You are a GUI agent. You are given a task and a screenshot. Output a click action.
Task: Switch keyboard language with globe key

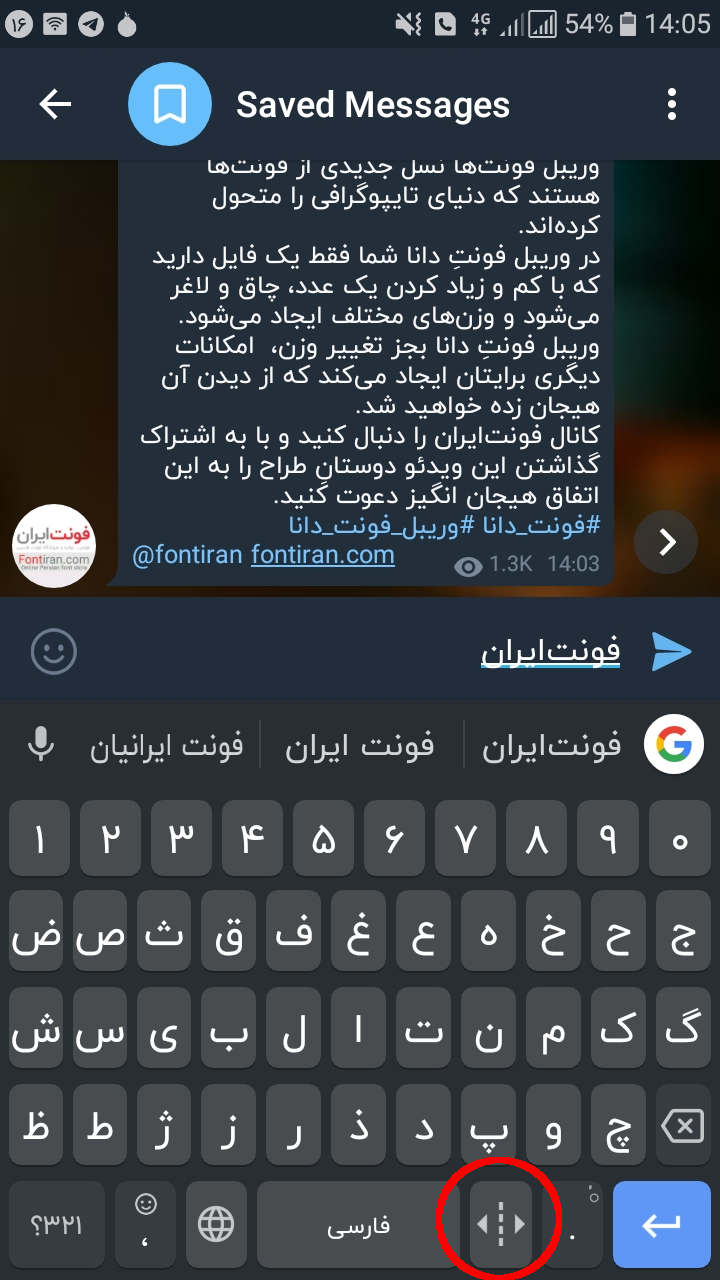pyautogui.click(x=216, y=1224)
